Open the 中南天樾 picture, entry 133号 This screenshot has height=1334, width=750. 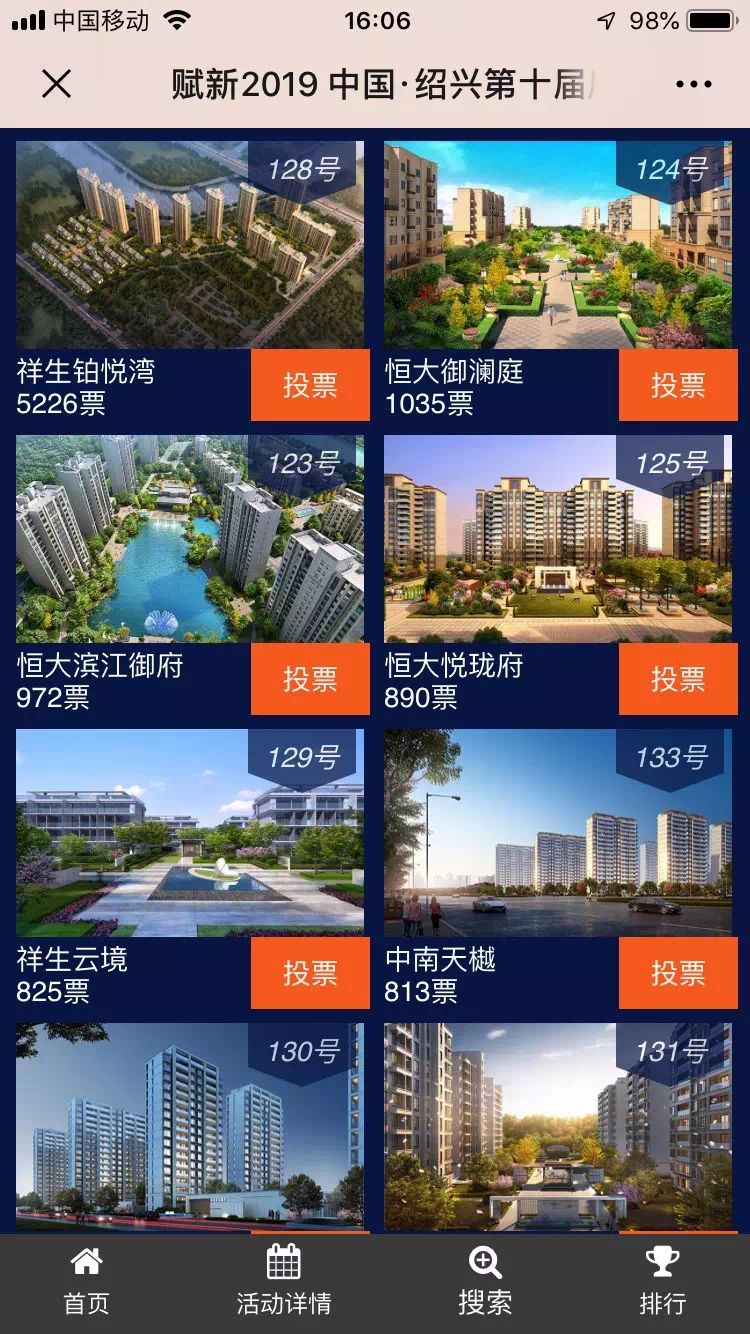558,833
